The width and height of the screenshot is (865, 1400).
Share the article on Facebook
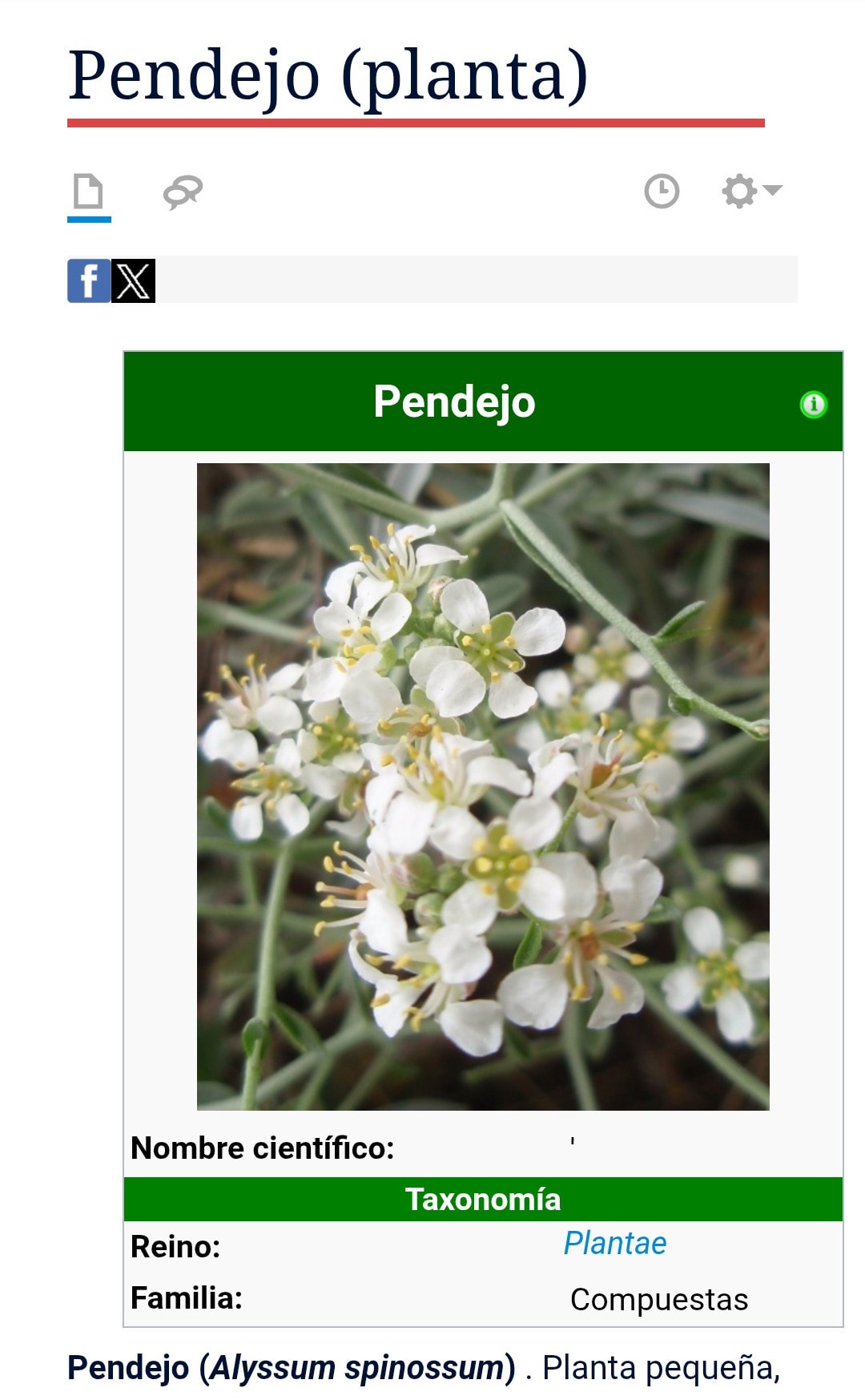click(88, 280)
